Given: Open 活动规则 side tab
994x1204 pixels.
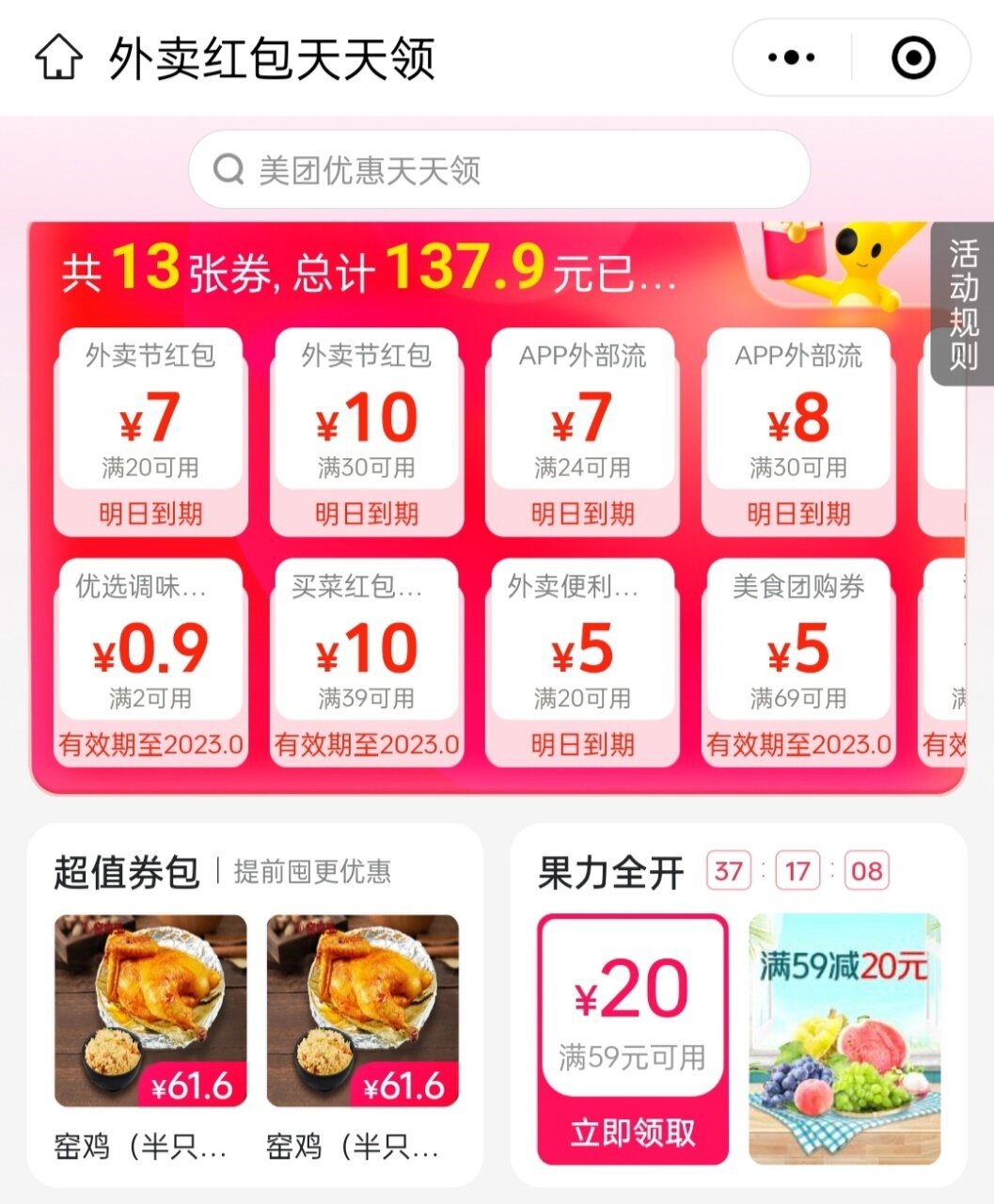Looking at the screenshot, I should click(x=963, y=305).
